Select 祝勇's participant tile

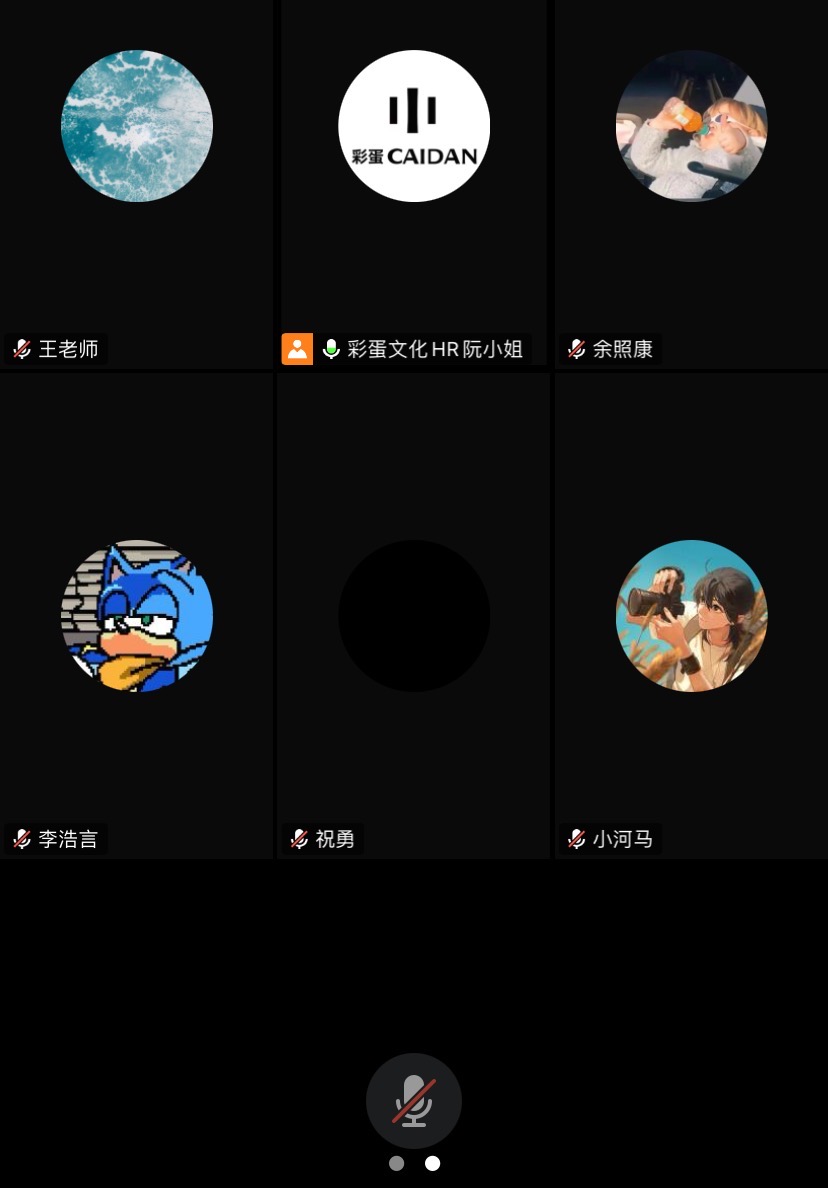click(x=414, y=615)
